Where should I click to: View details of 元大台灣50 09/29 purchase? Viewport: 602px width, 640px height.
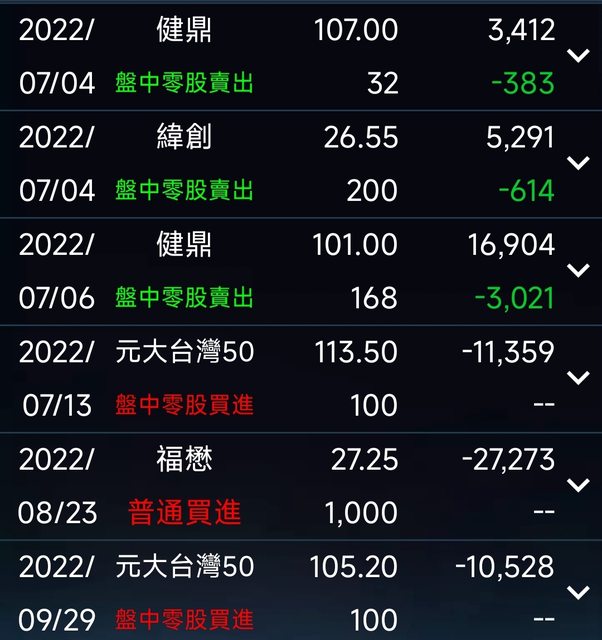point(578,592)
